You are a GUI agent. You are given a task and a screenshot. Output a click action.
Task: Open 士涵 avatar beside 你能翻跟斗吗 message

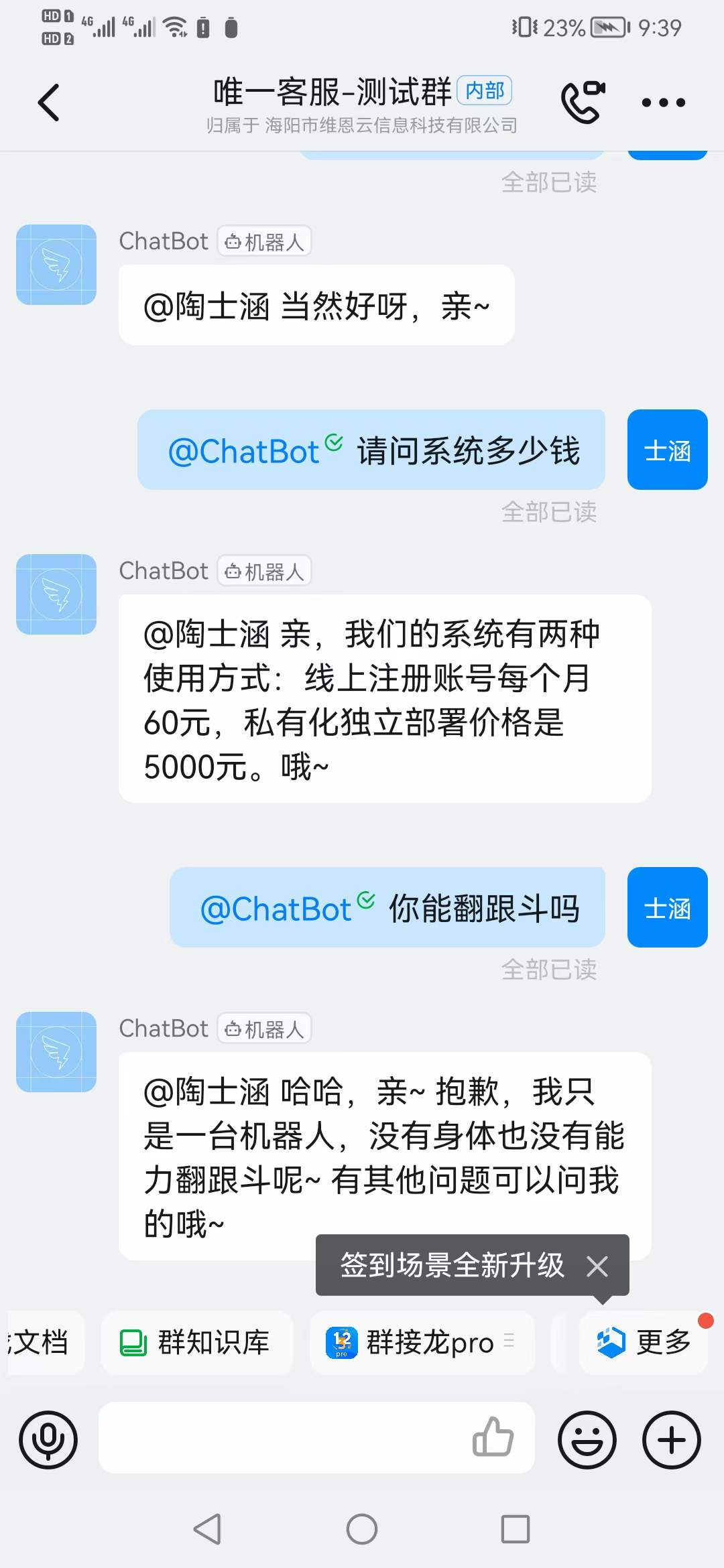pos(667,907)
